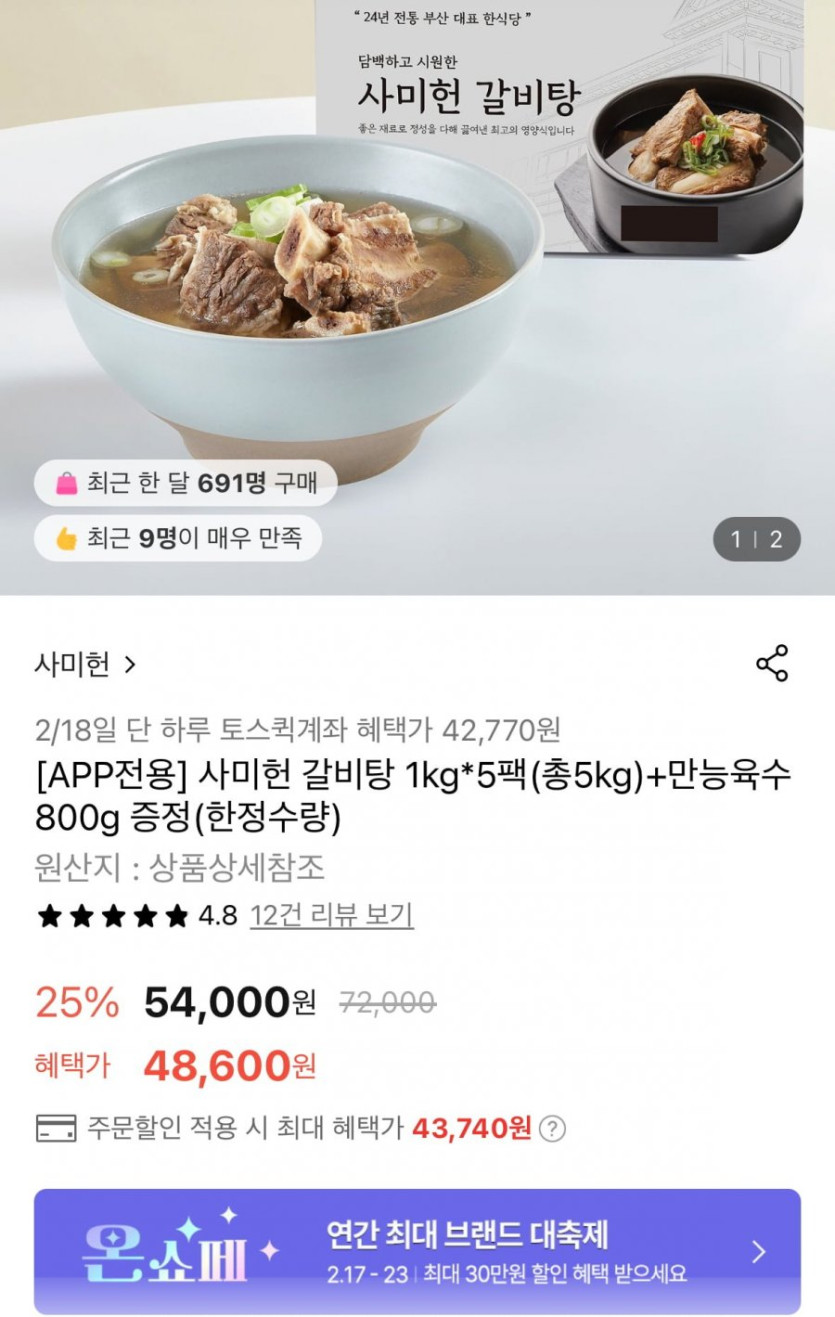
Task: Share this galbitang product
Action: point(771,664)
